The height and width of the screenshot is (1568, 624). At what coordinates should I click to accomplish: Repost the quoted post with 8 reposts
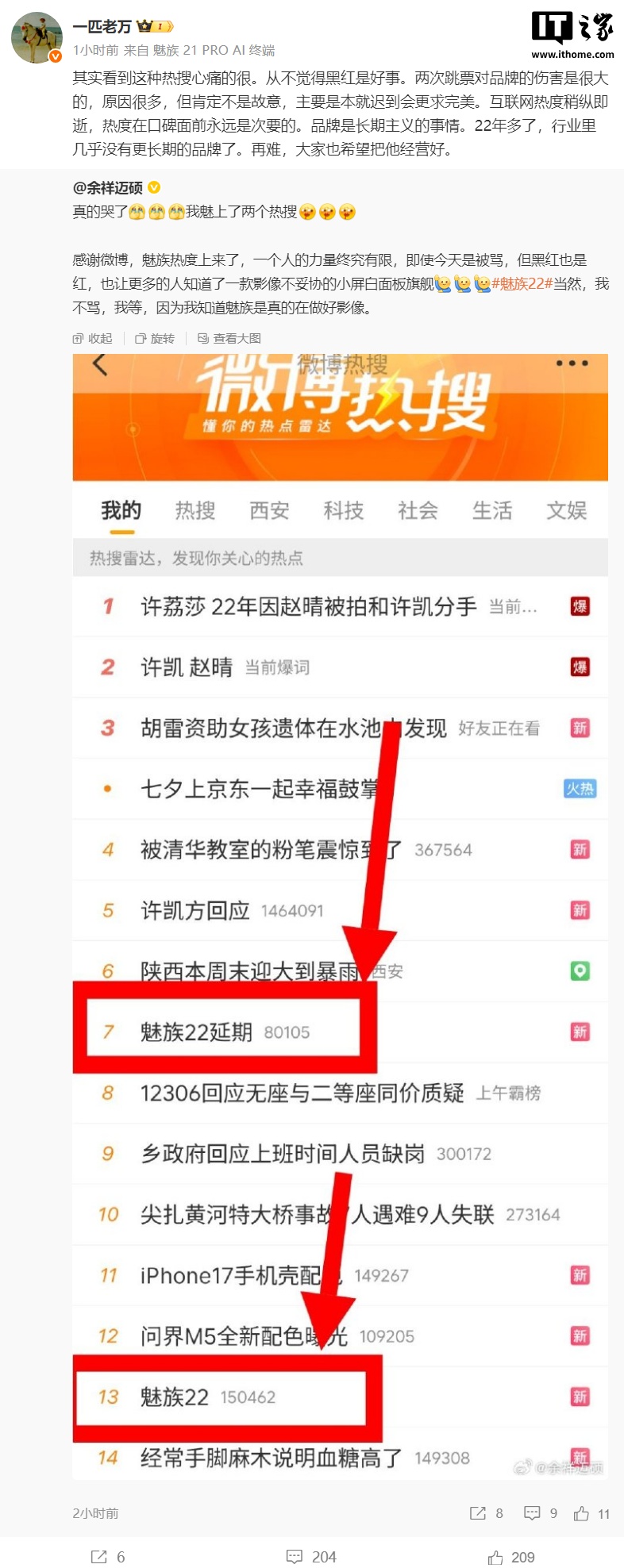486,1513
